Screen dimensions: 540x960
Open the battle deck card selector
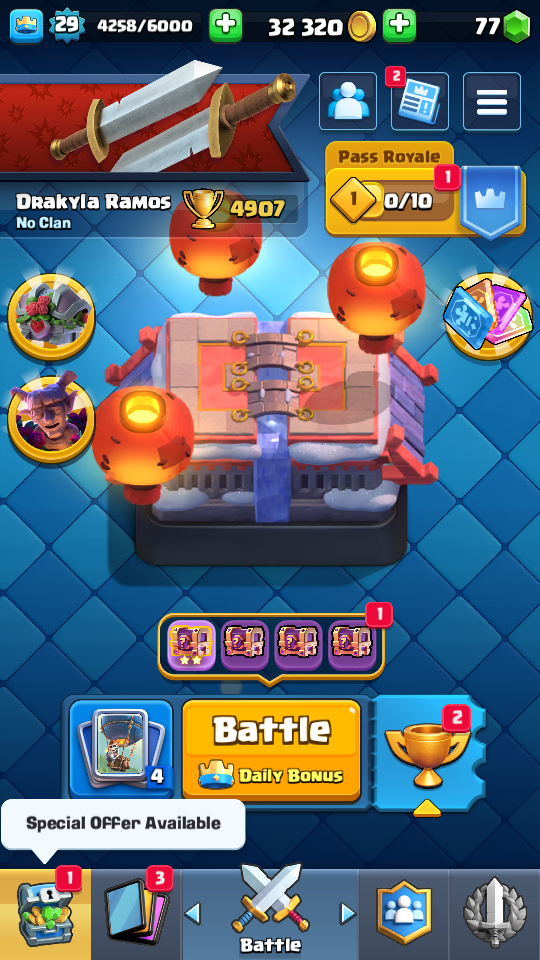[121, 748]
